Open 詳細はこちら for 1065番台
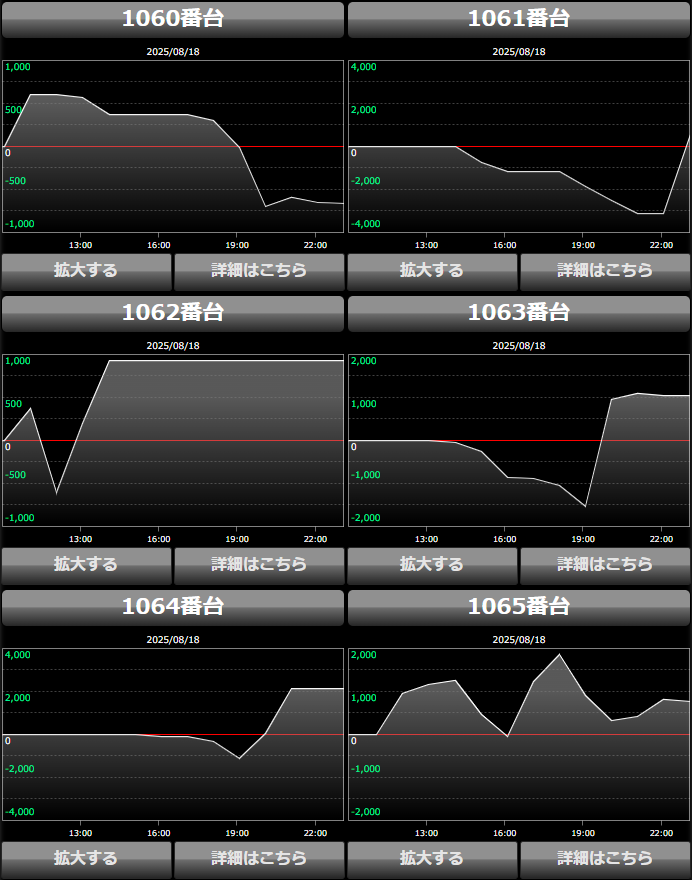 (605, 858)
